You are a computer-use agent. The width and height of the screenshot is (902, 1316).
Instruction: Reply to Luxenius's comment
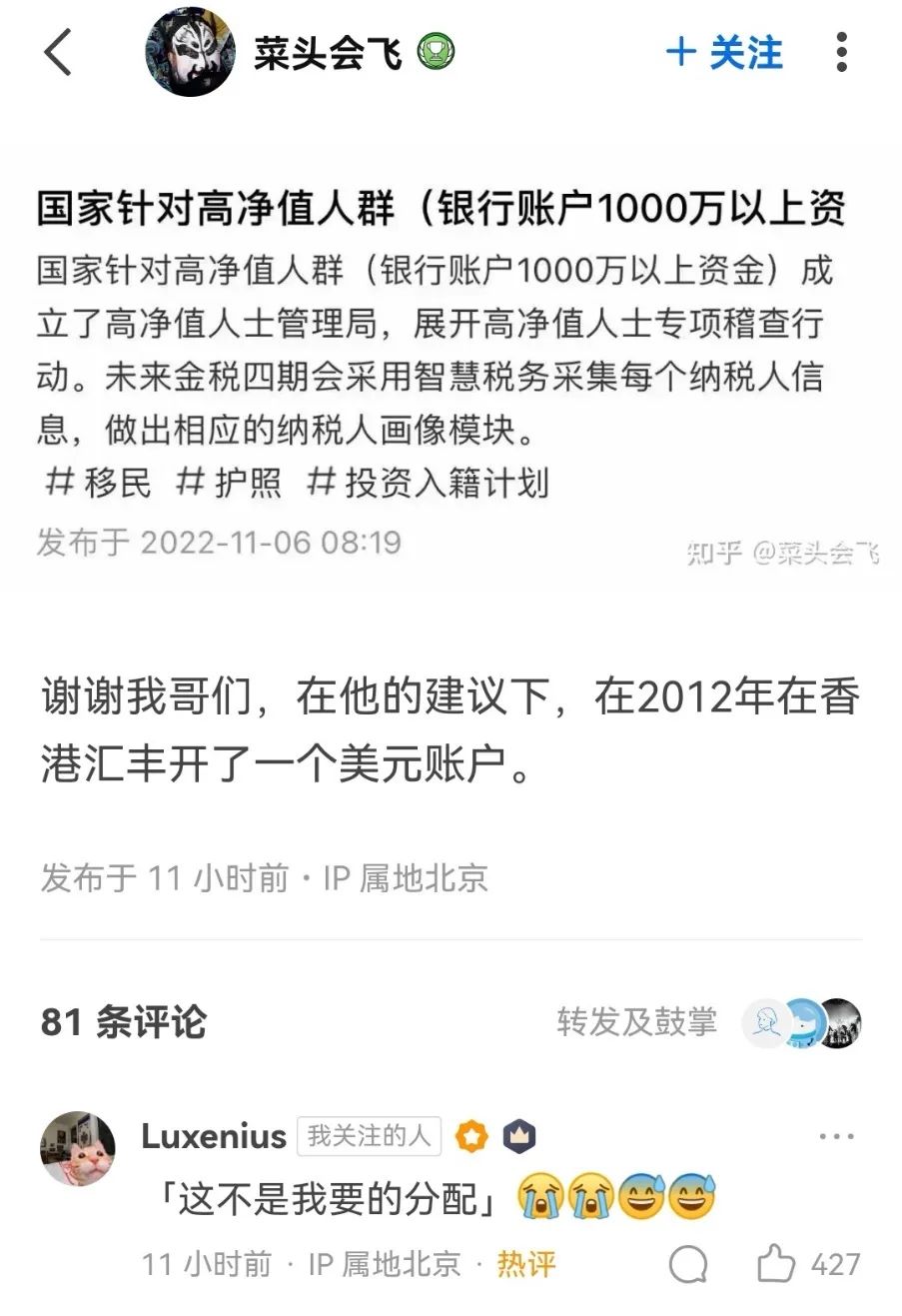point(687,1264)
